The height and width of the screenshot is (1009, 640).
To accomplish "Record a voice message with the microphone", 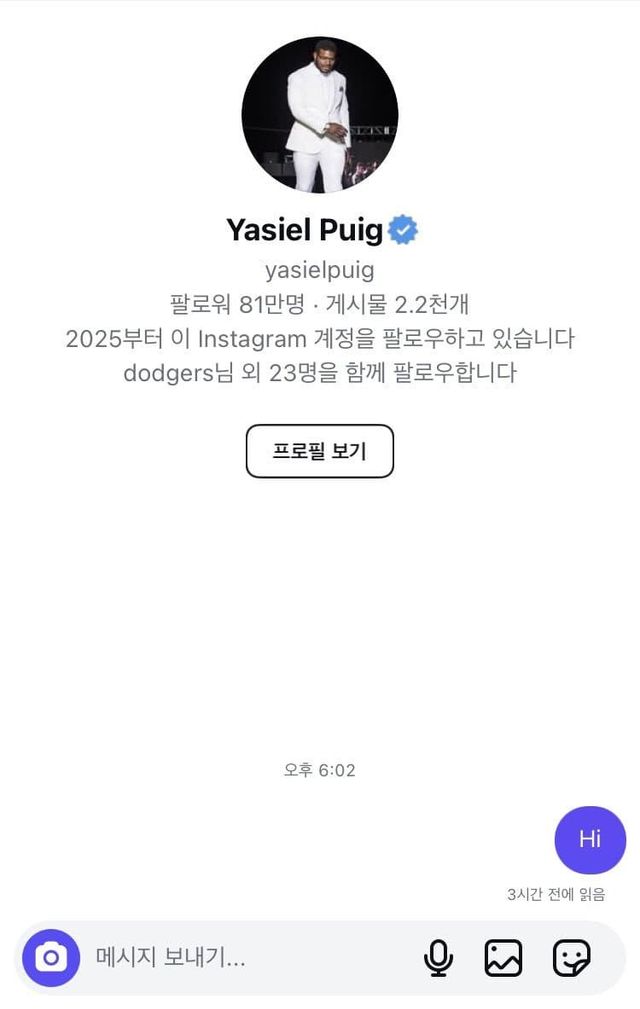I will pyautogui.click(x=437, y=958).
